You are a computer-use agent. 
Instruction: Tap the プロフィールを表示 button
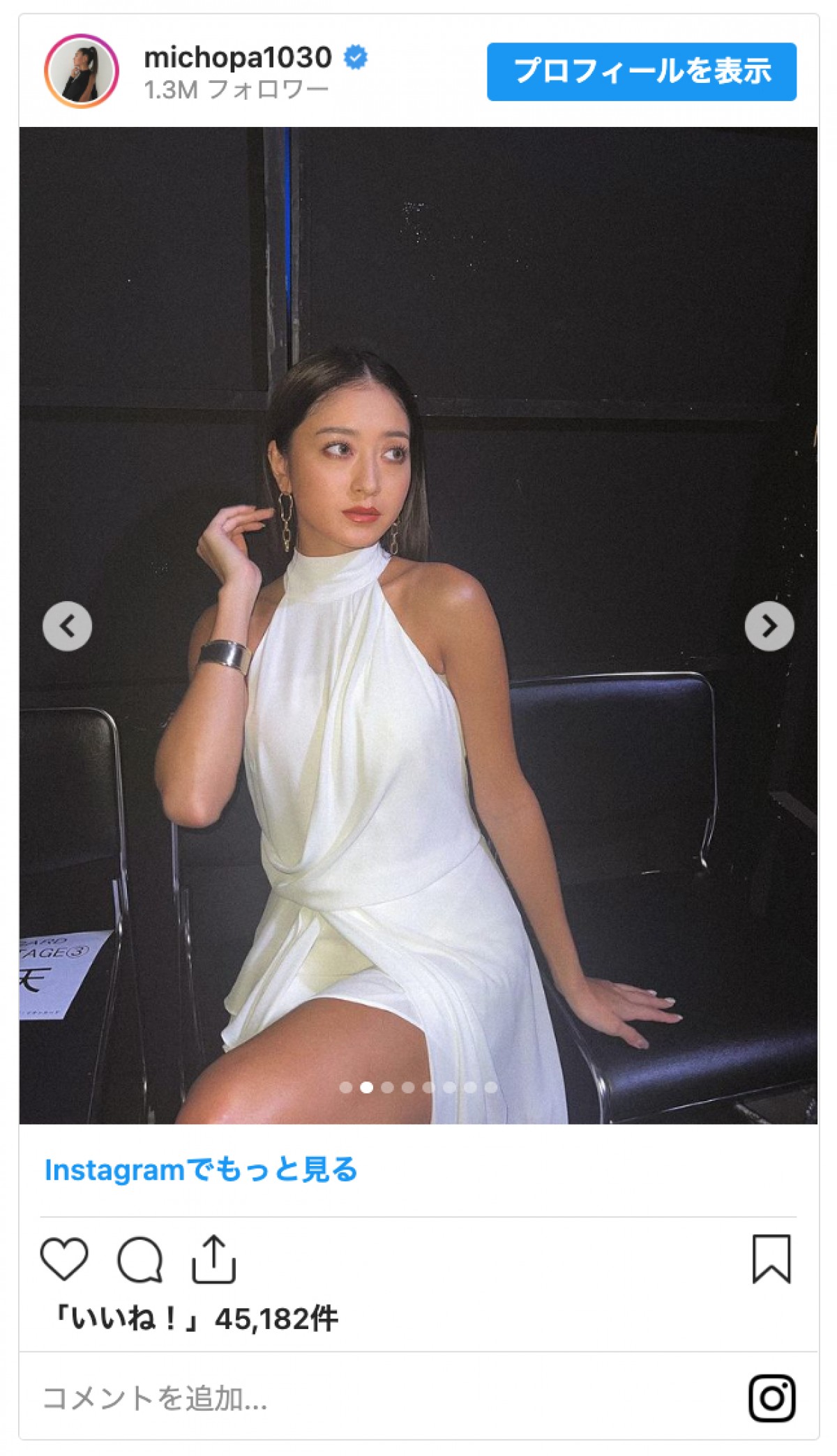click(x=641, y=72)
